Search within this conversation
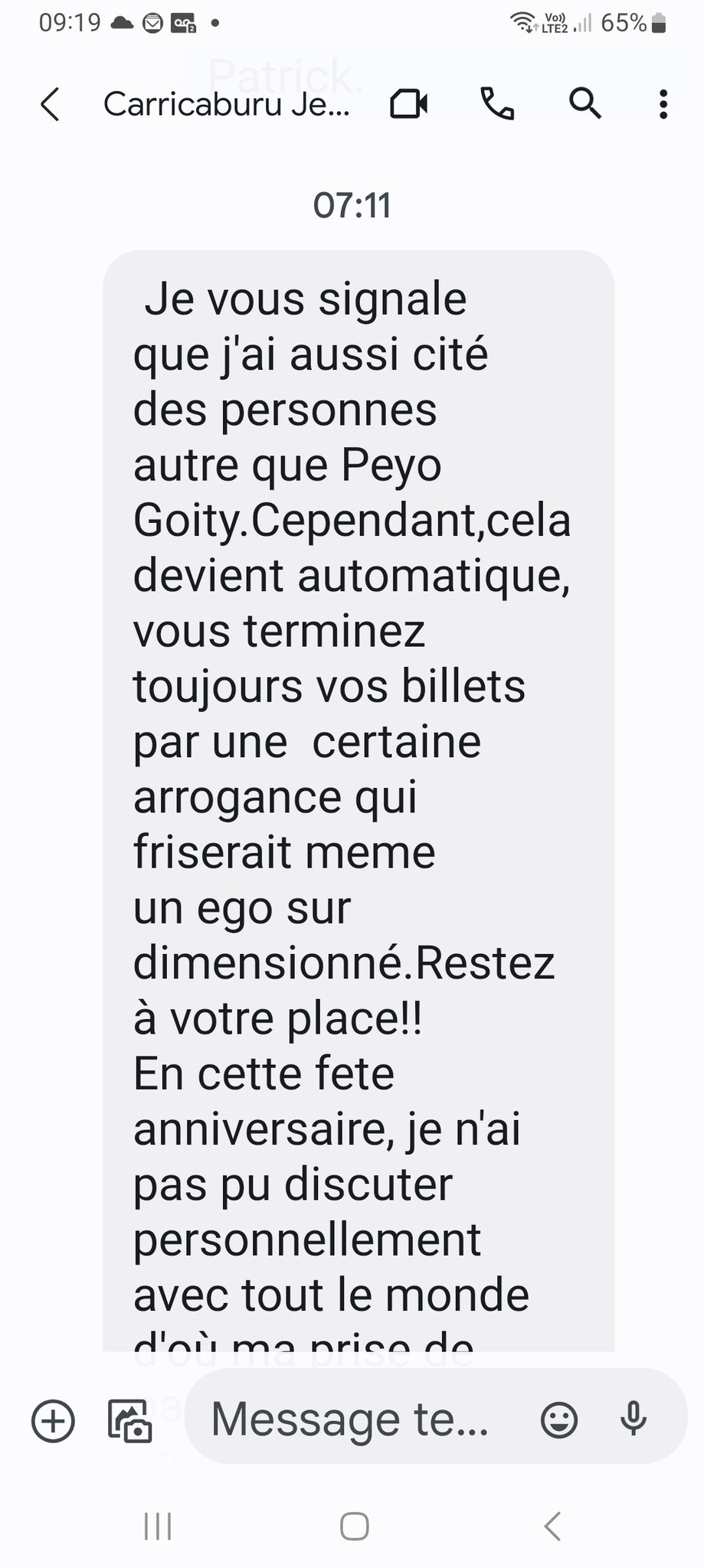This screenshot has width=704, height=1568. (585, 103)
